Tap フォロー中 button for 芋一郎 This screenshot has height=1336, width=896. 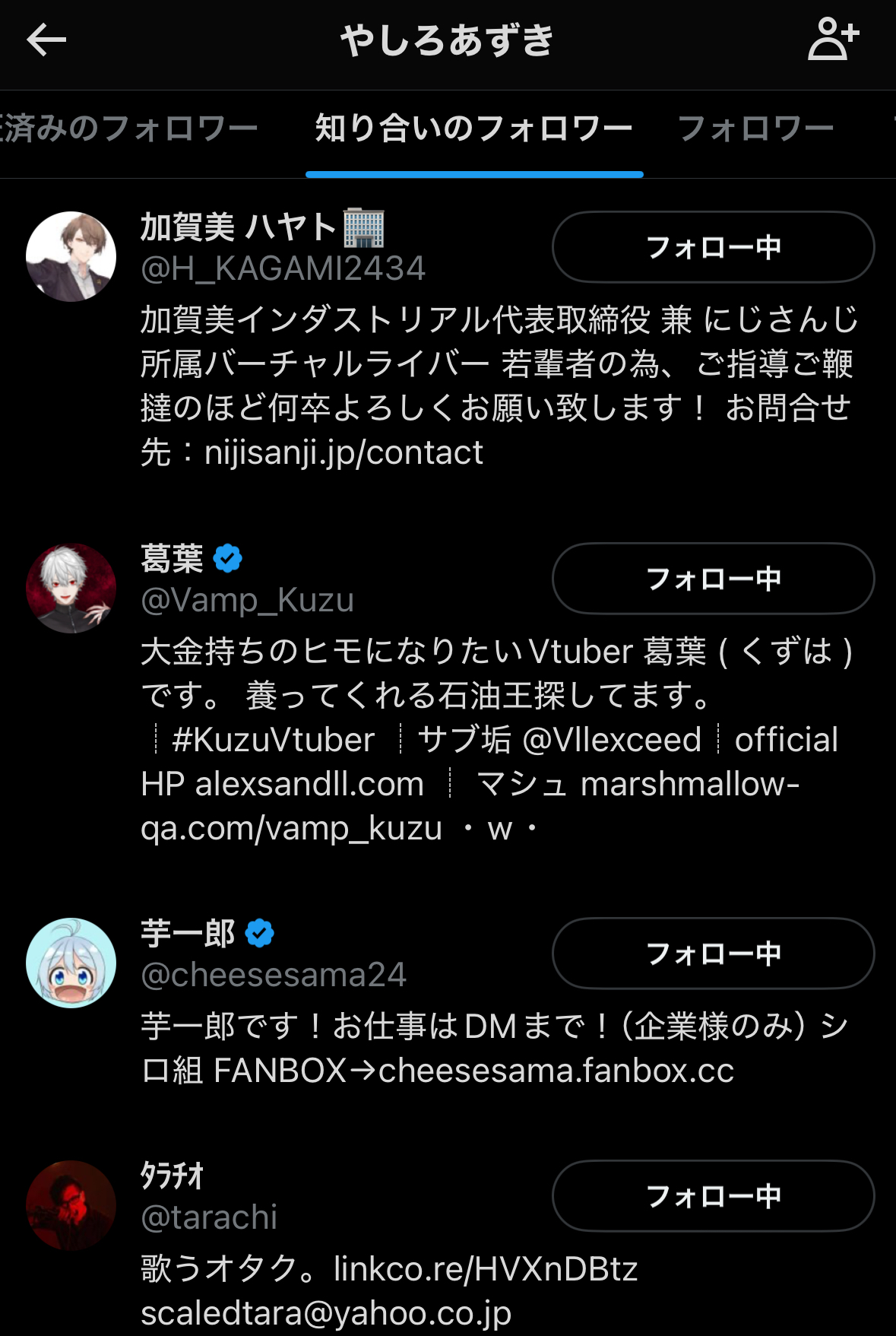[x=713, y=954]
